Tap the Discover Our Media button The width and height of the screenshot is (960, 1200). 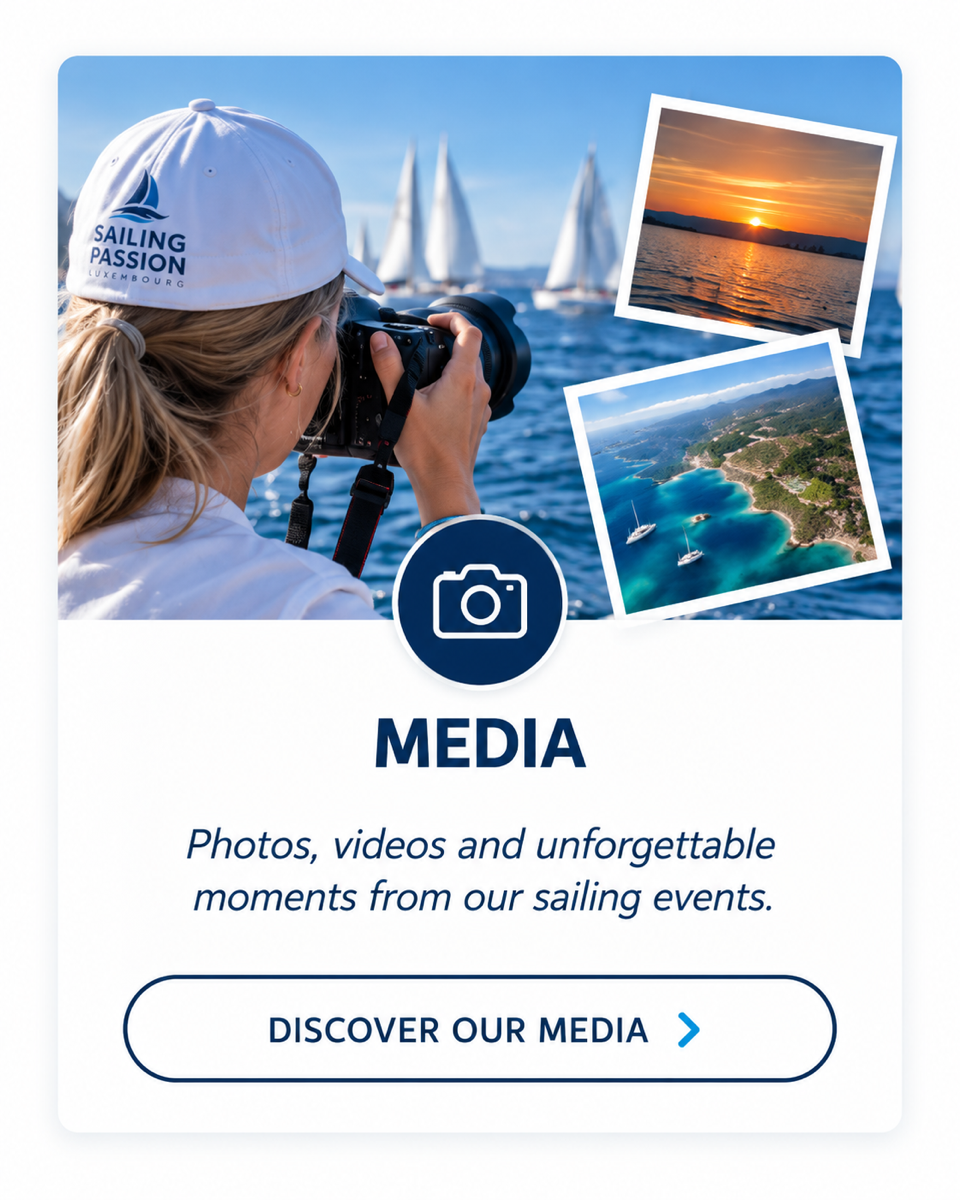pos(480,1029)
